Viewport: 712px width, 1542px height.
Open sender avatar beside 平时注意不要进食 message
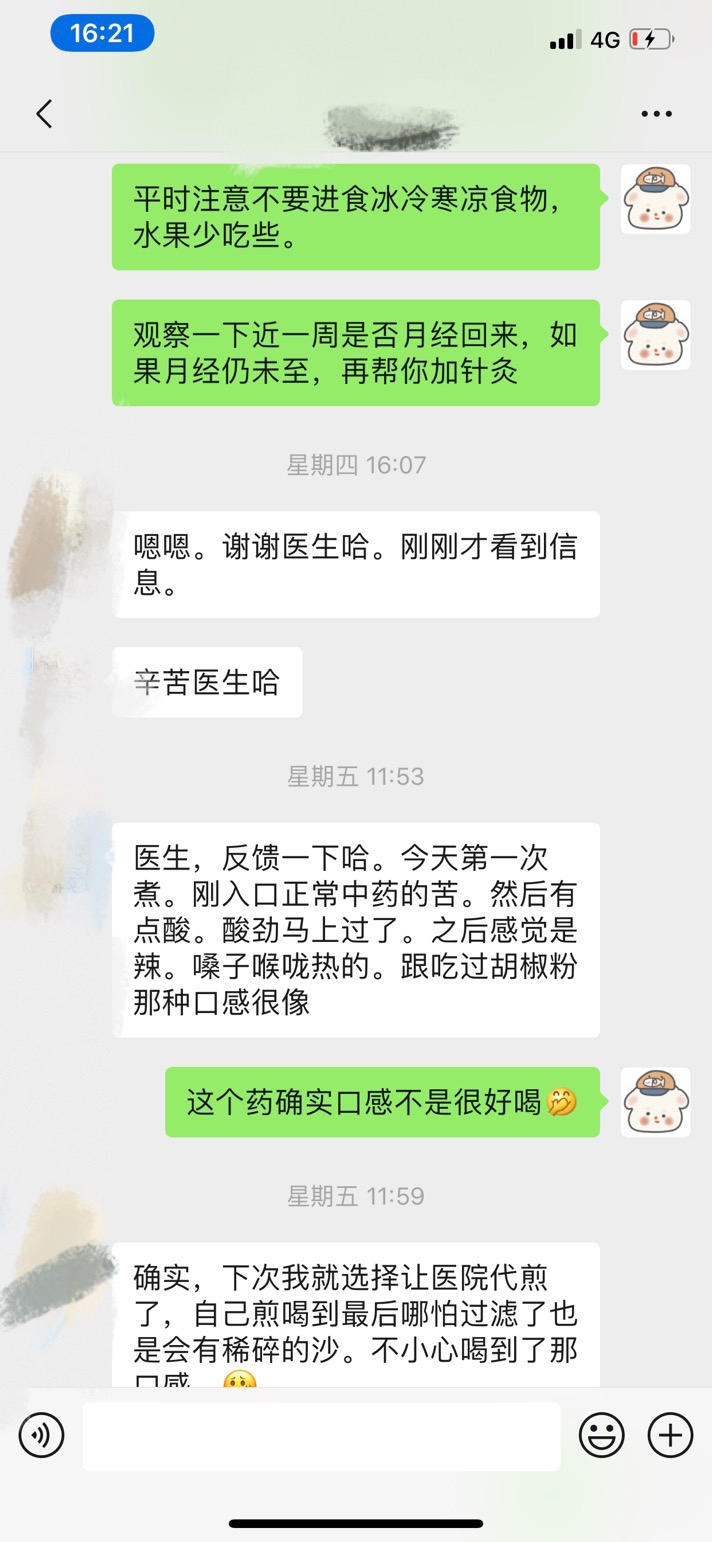[x=655, y=199]
